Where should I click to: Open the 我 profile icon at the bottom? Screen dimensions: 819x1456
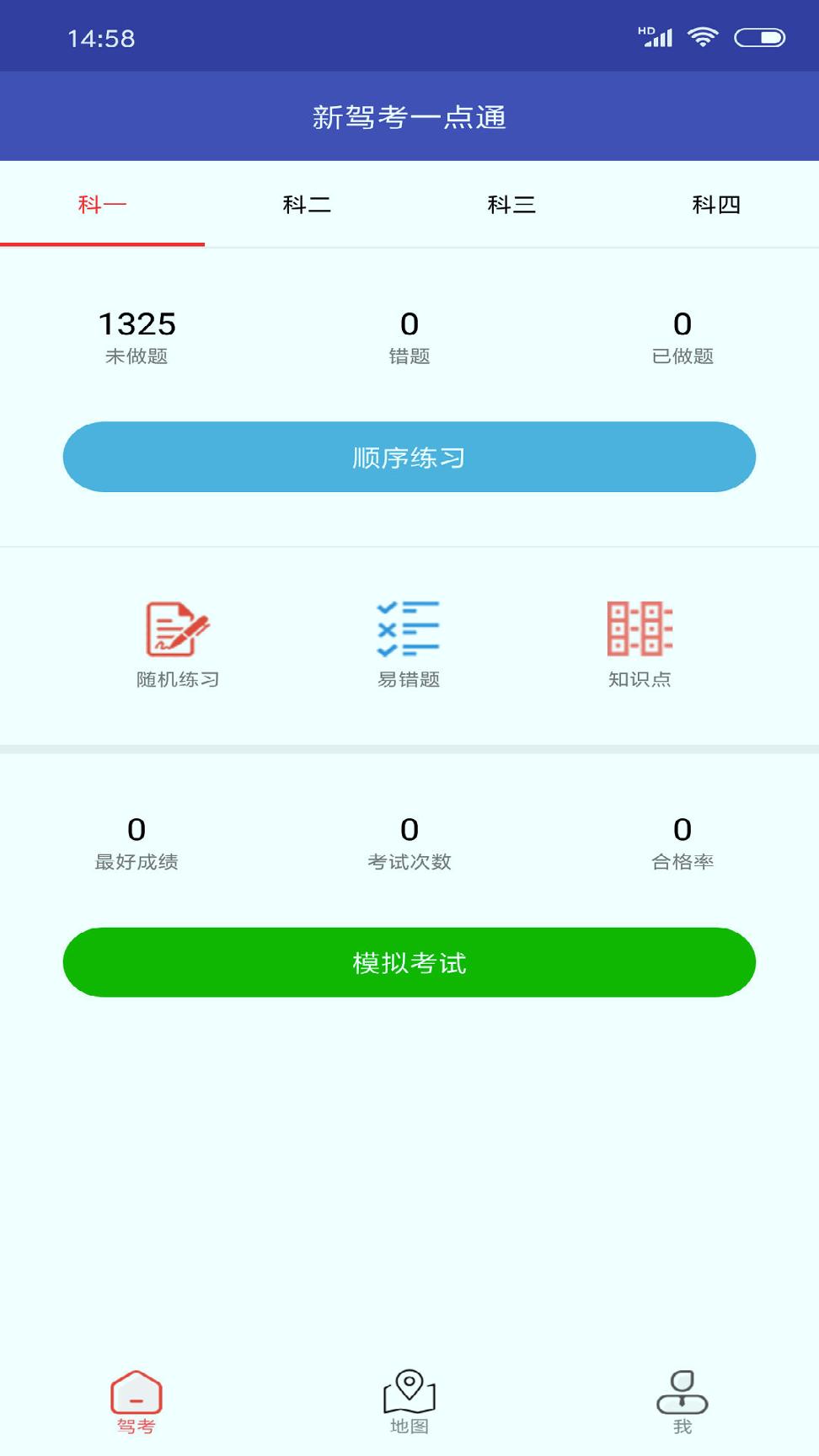(682, 1397)
